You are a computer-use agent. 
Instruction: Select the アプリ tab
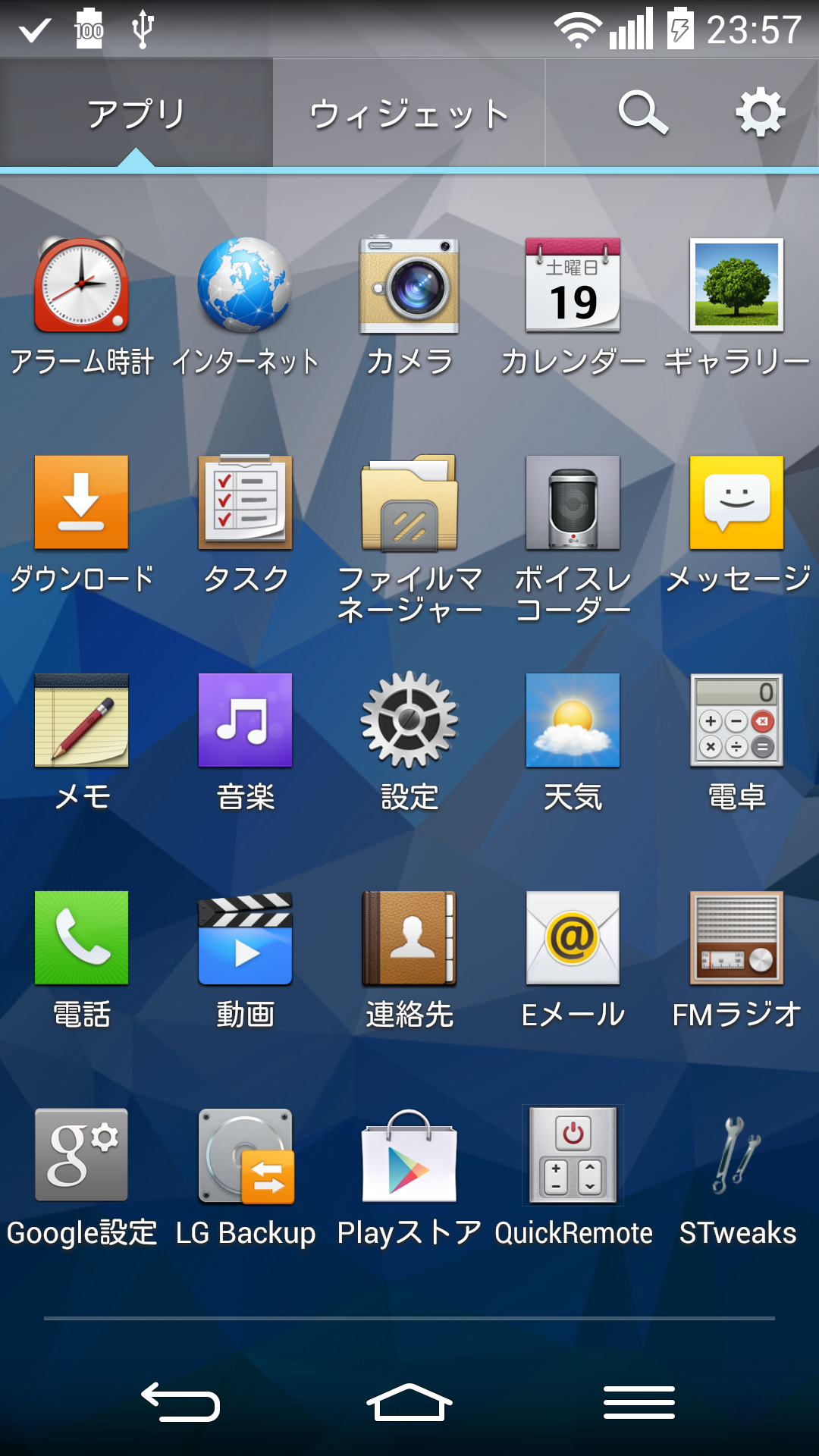coord(136,114)
